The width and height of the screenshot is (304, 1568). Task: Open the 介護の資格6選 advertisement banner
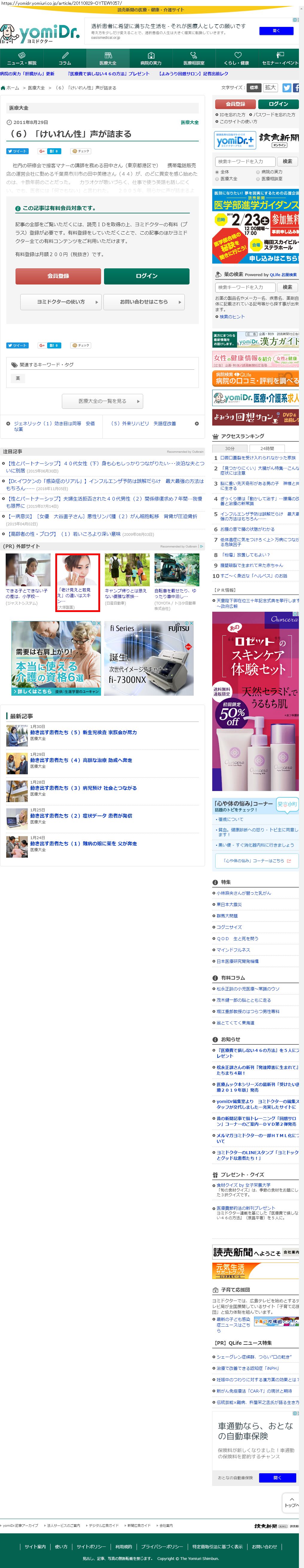(56, 658)
